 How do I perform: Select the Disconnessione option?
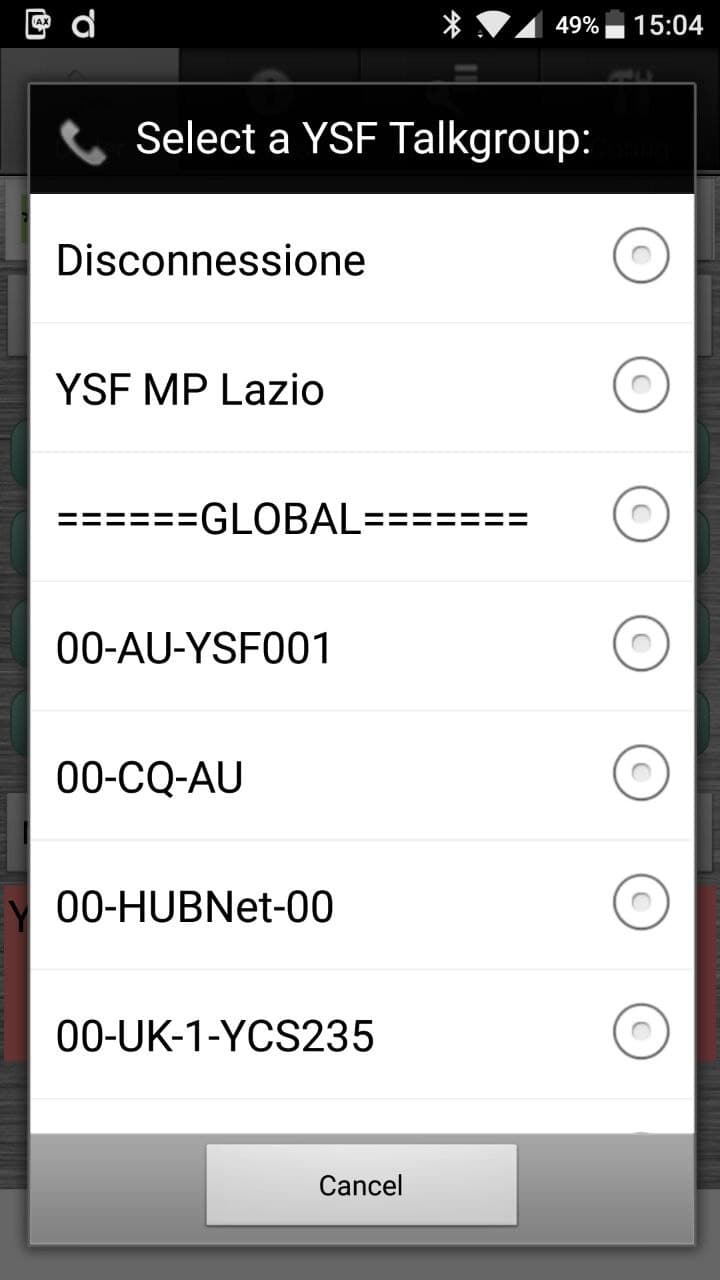point(362,258)
